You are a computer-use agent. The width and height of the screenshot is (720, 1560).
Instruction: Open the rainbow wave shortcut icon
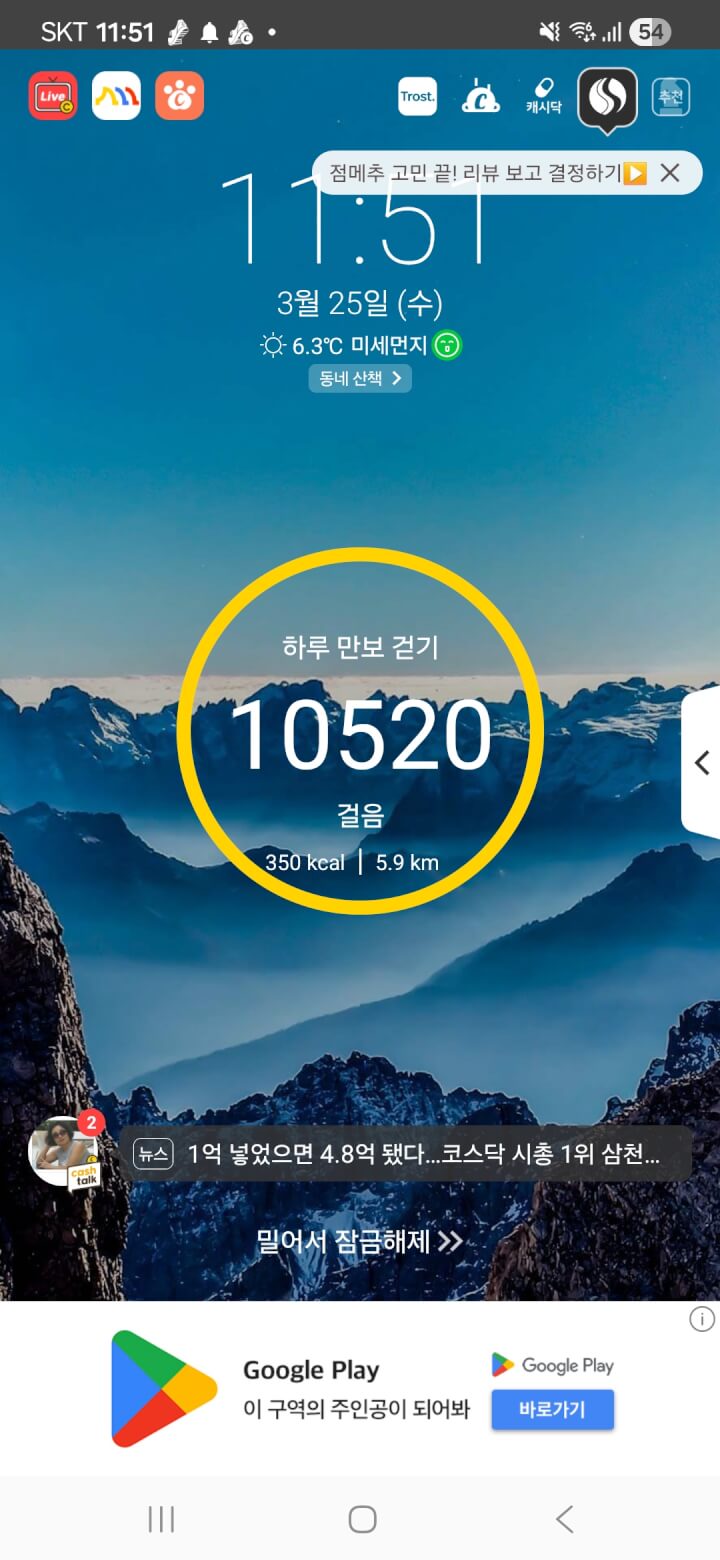[x=116, y=96]
